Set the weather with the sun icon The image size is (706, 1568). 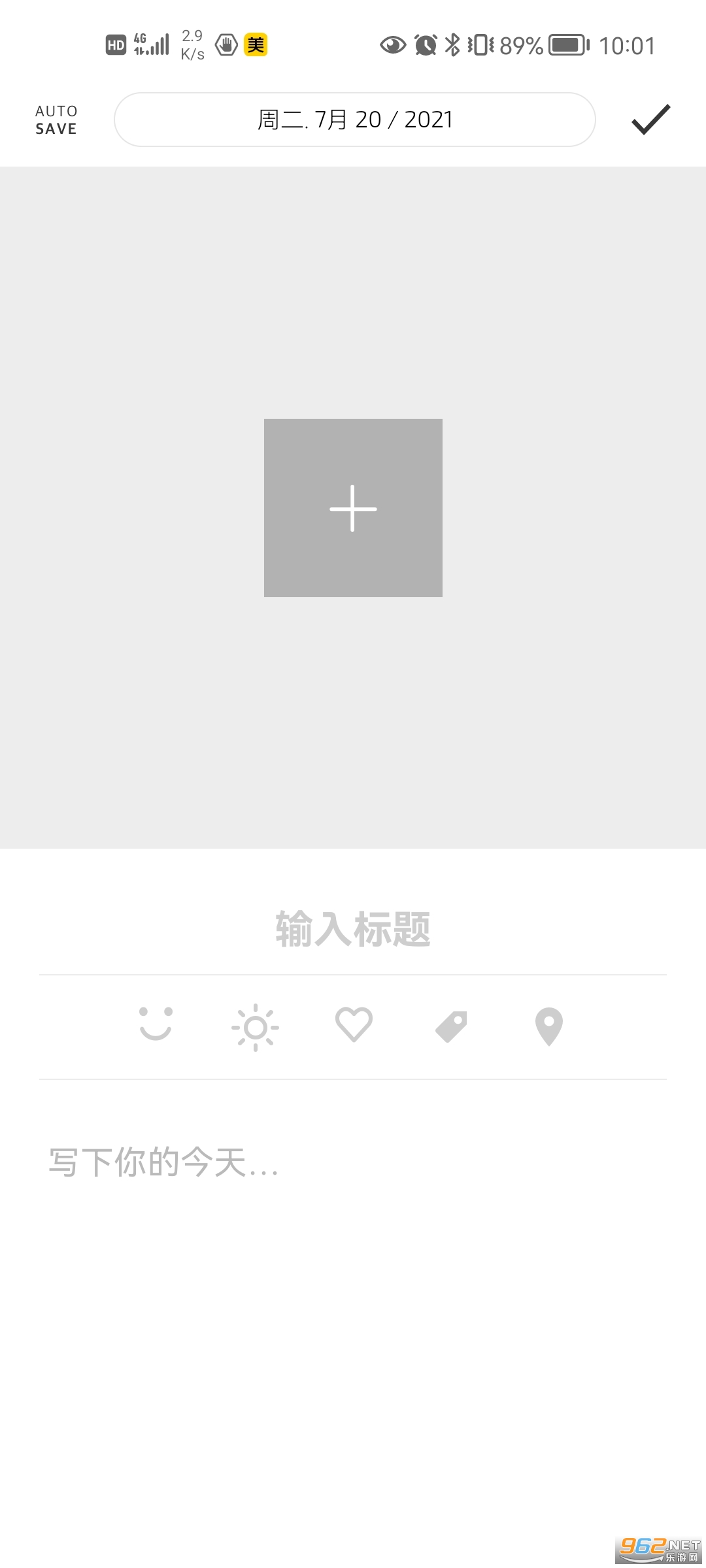click(x=255, y=1027)
